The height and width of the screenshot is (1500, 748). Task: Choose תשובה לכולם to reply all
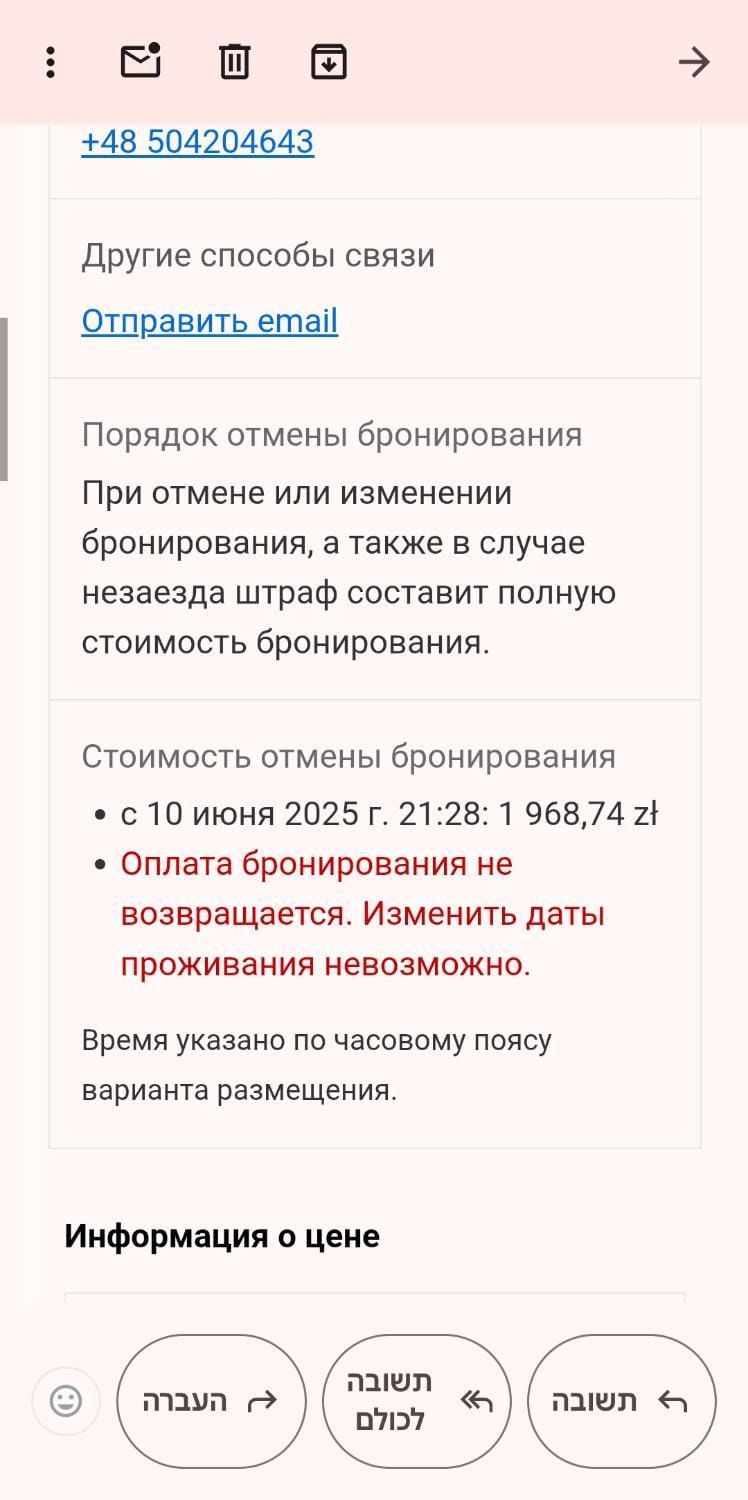tap(416, 1401)
